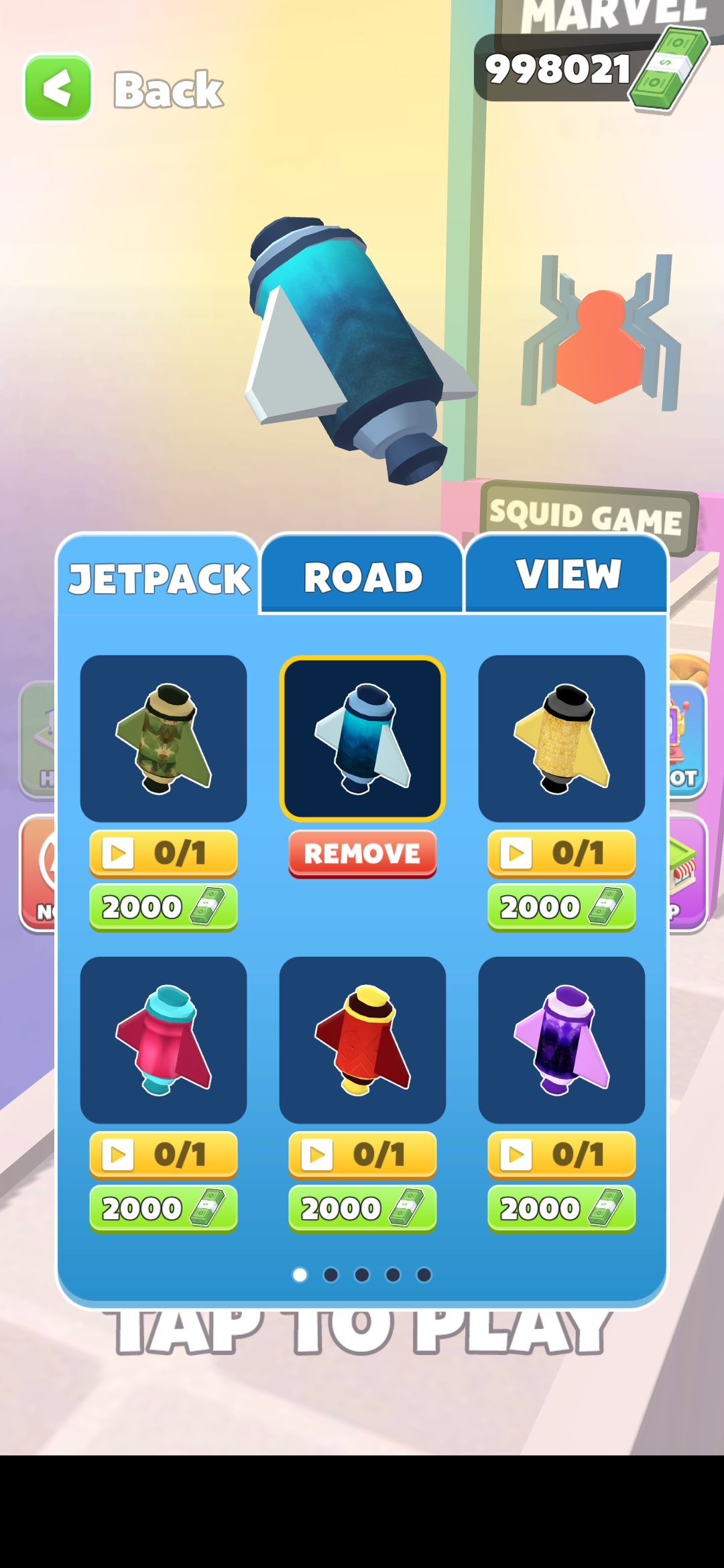Watch ad to unlock red jetpack
Image resolution: width=724 pixels, height=1568 pixels.
pos(362,1155)
